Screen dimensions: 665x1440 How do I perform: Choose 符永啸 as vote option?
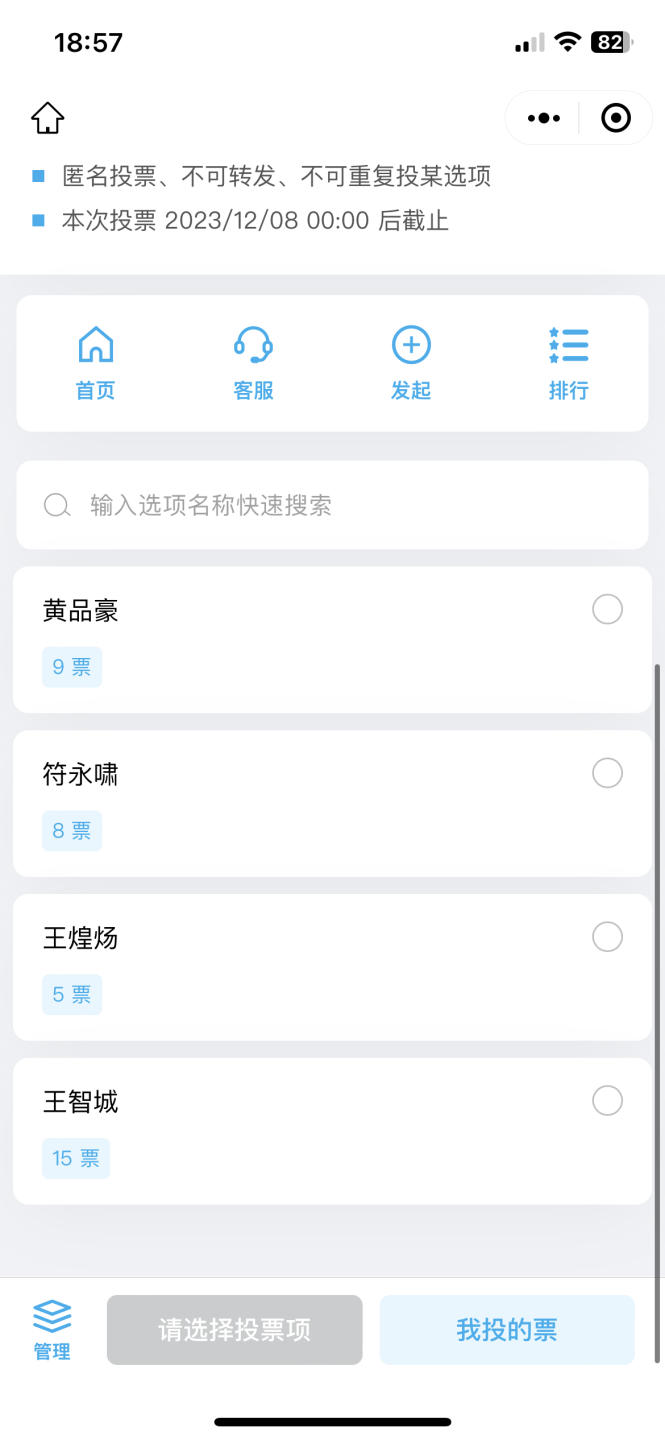tap(607, 773)
